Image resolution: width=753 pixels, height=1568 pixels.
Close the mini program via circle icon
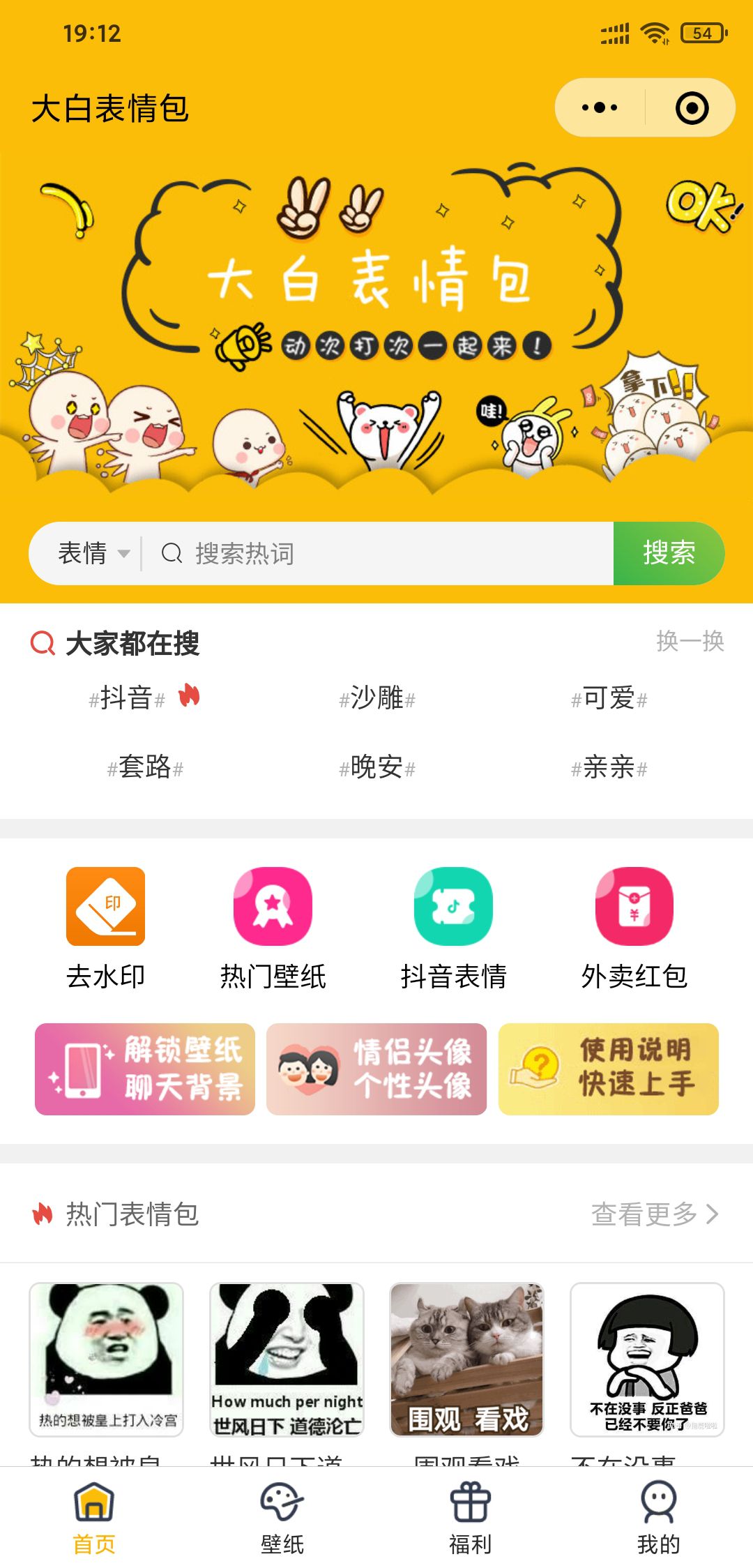pos(692,108)
